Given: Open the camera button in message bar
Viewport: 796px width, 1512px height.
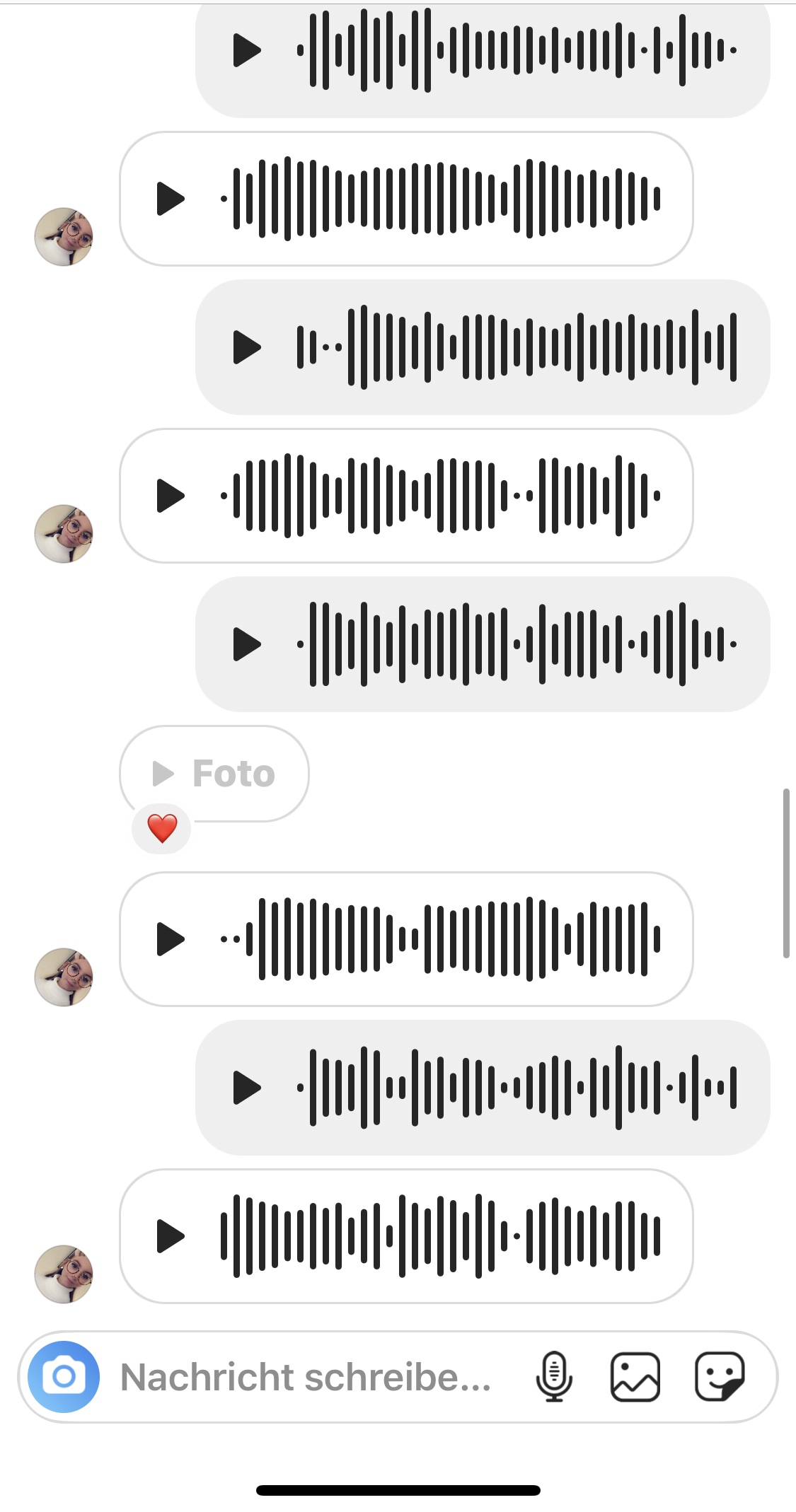Looking at the screenshot, I should 64,1376.
